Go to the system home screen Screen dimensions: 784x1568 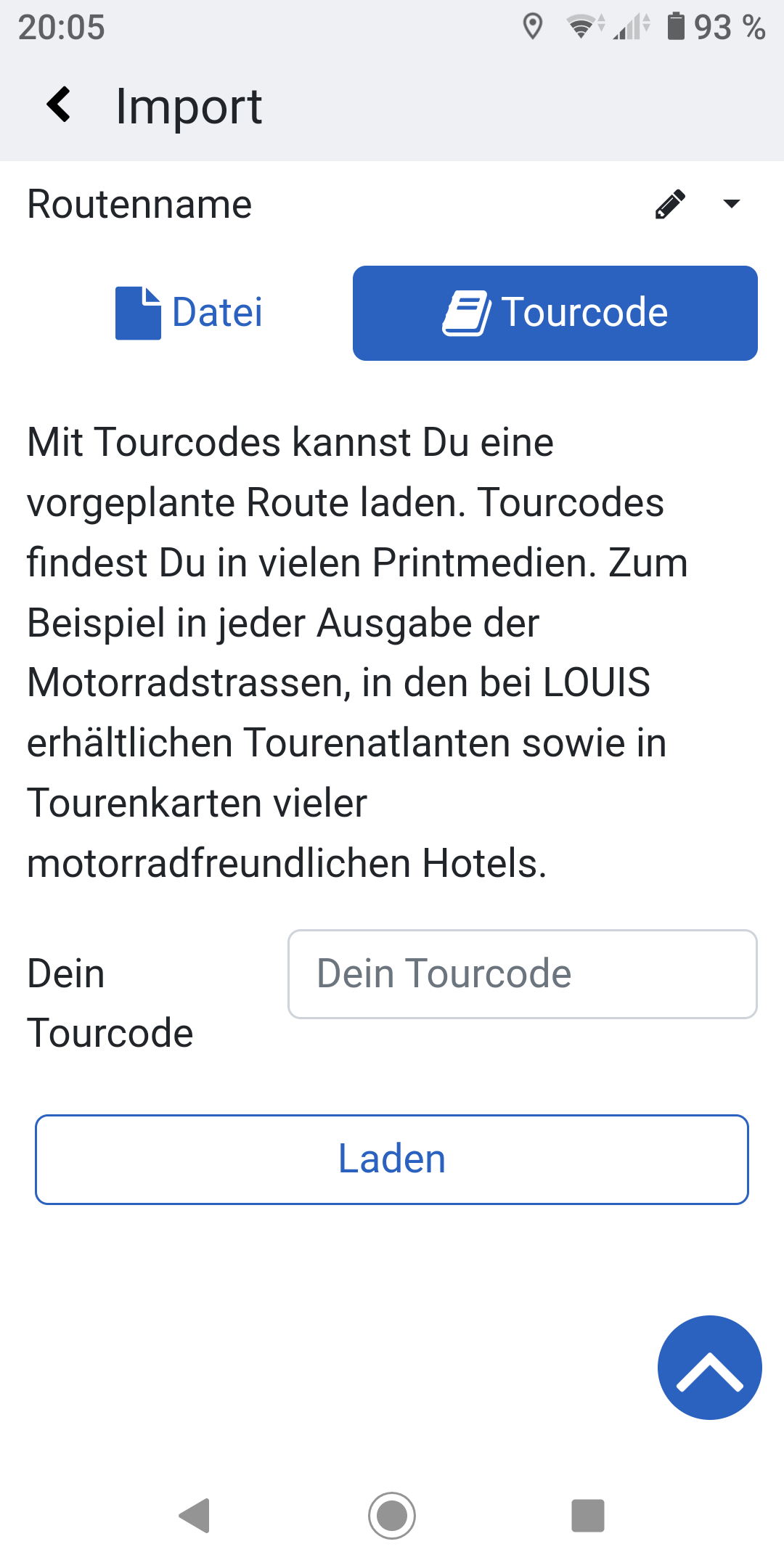[392, 1516]
